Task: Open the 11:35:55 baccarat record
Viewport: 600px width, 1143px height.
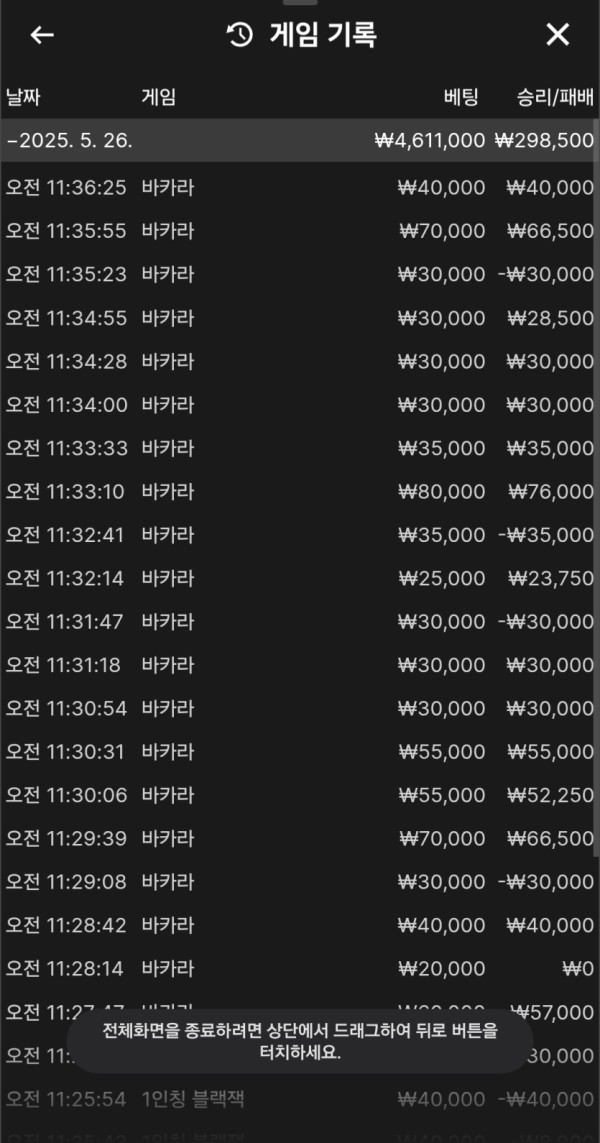Action: click(x=299, y=231)
